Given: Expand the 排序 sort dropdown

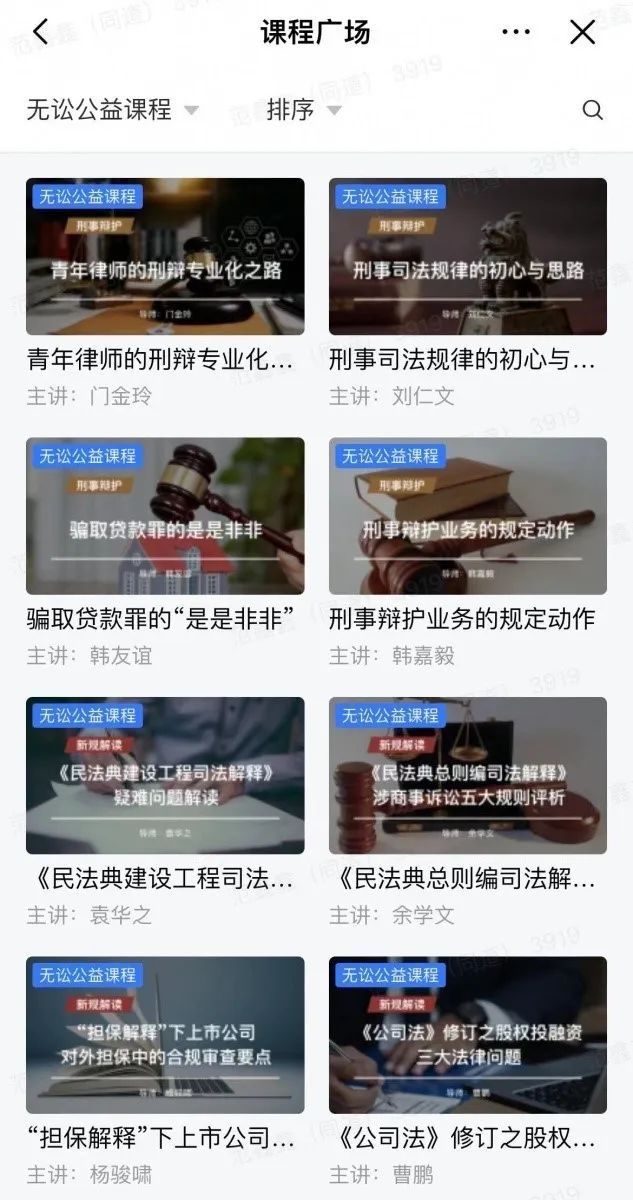Looking at the screenshot, I should 304,110.
